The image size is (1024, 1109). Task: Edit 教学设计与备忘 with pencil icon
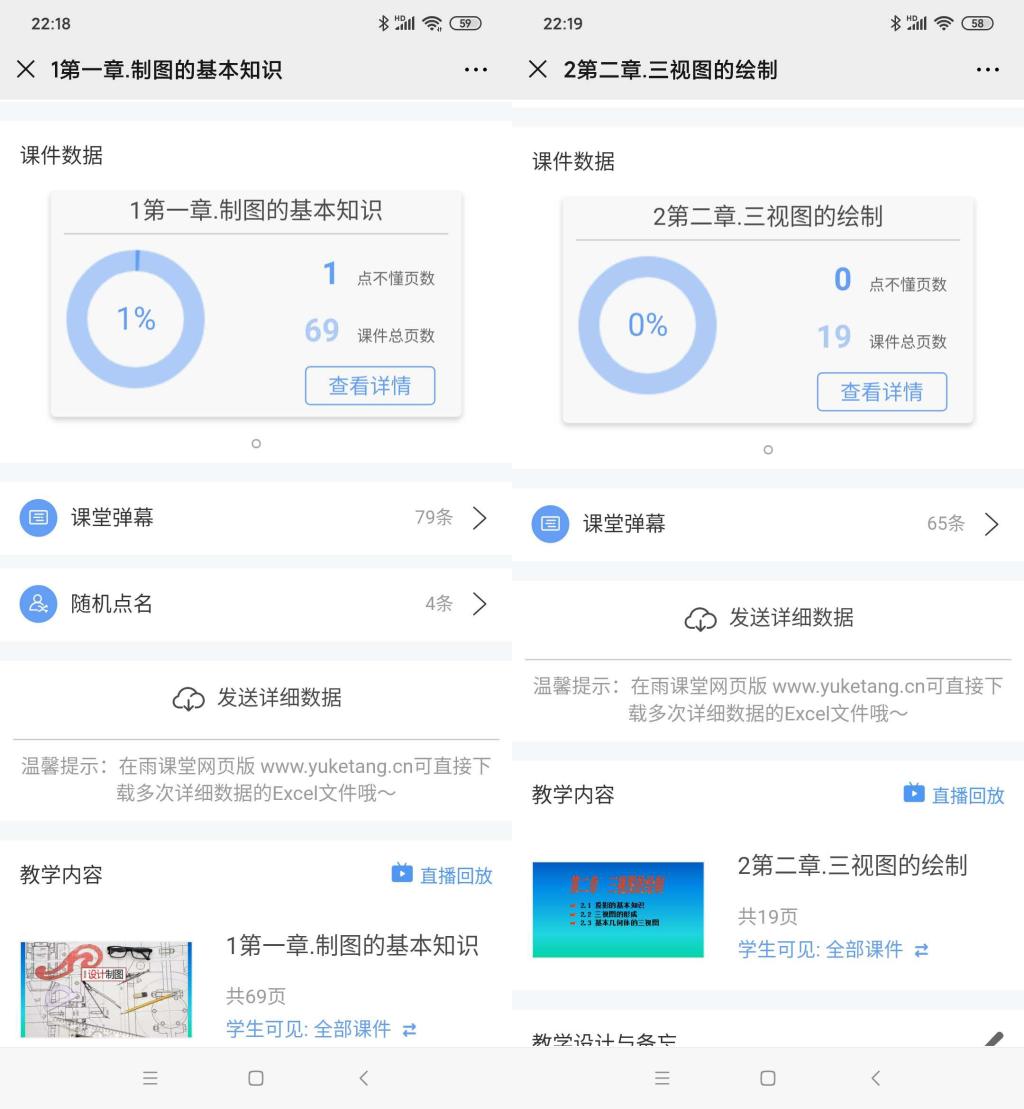(992, 1039)
